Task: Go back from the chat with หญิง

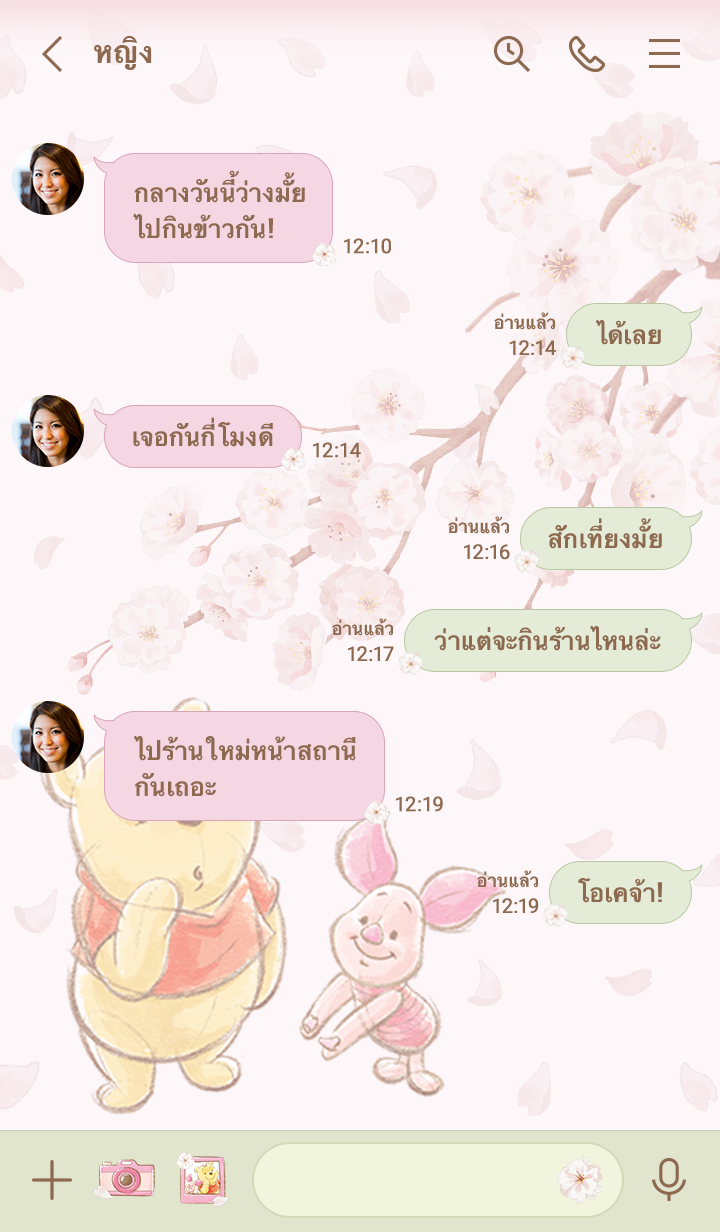Action: tap(52, 54)
